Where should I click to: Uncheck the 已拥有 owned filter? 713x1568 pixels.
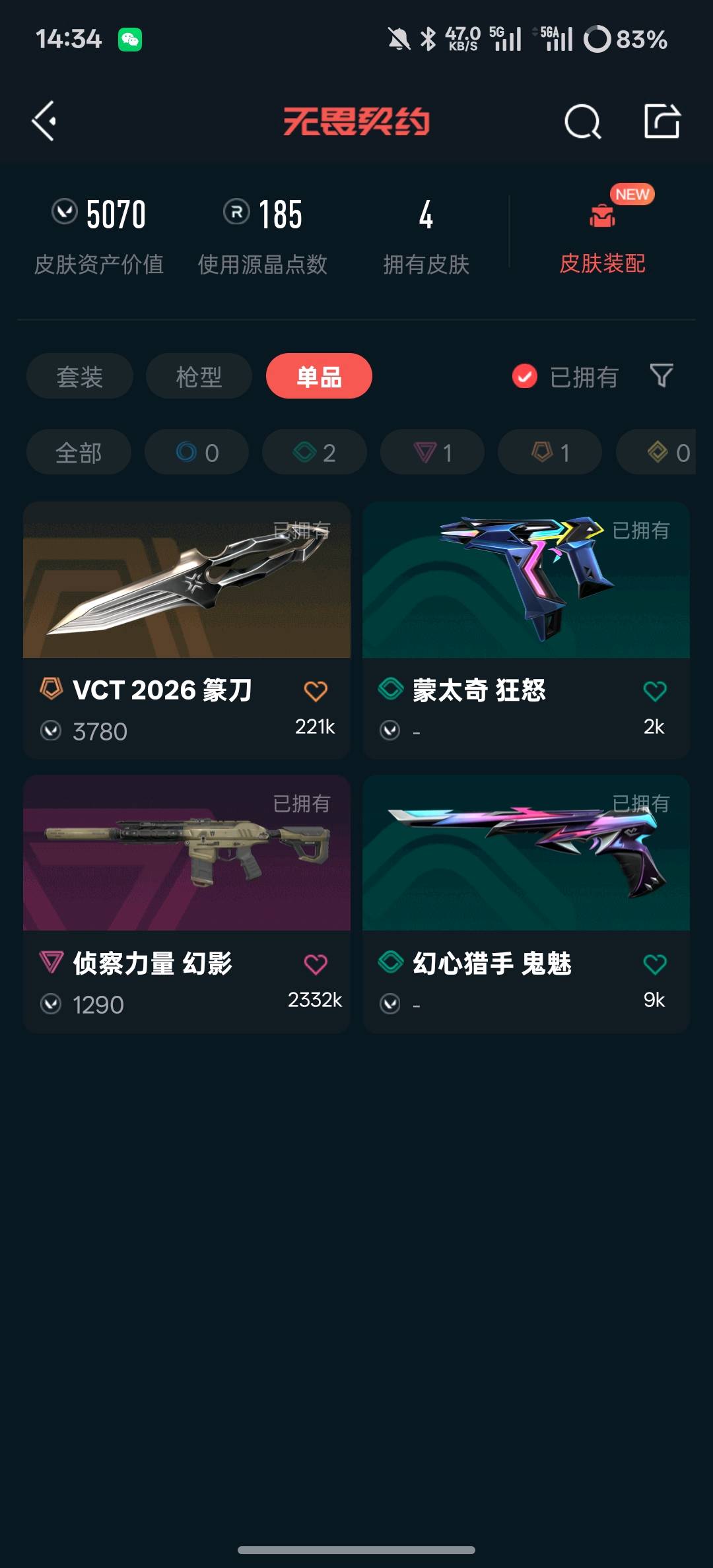(525, 376)
